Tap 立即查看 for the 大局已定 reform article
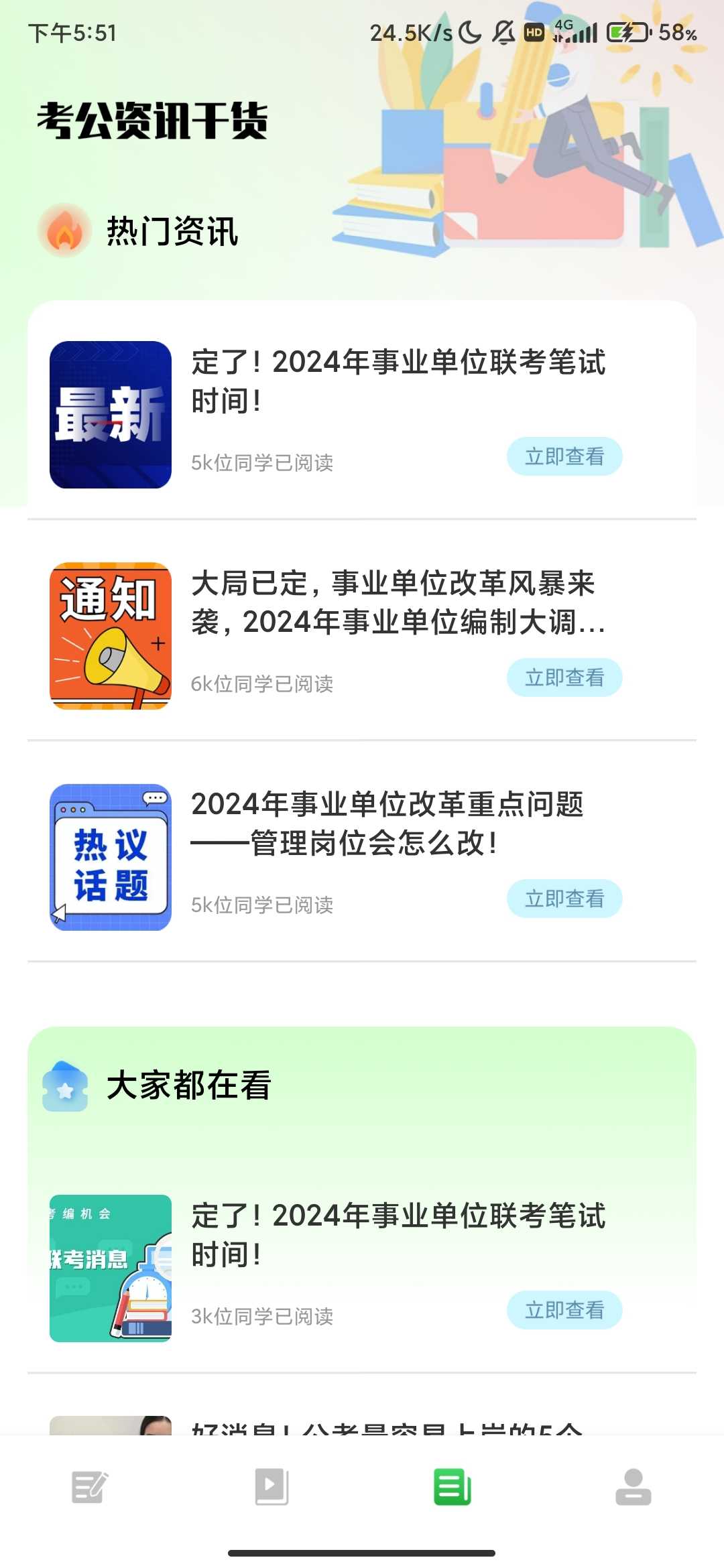The width and height of the screenshot is (724, 1568). (564, 677)
